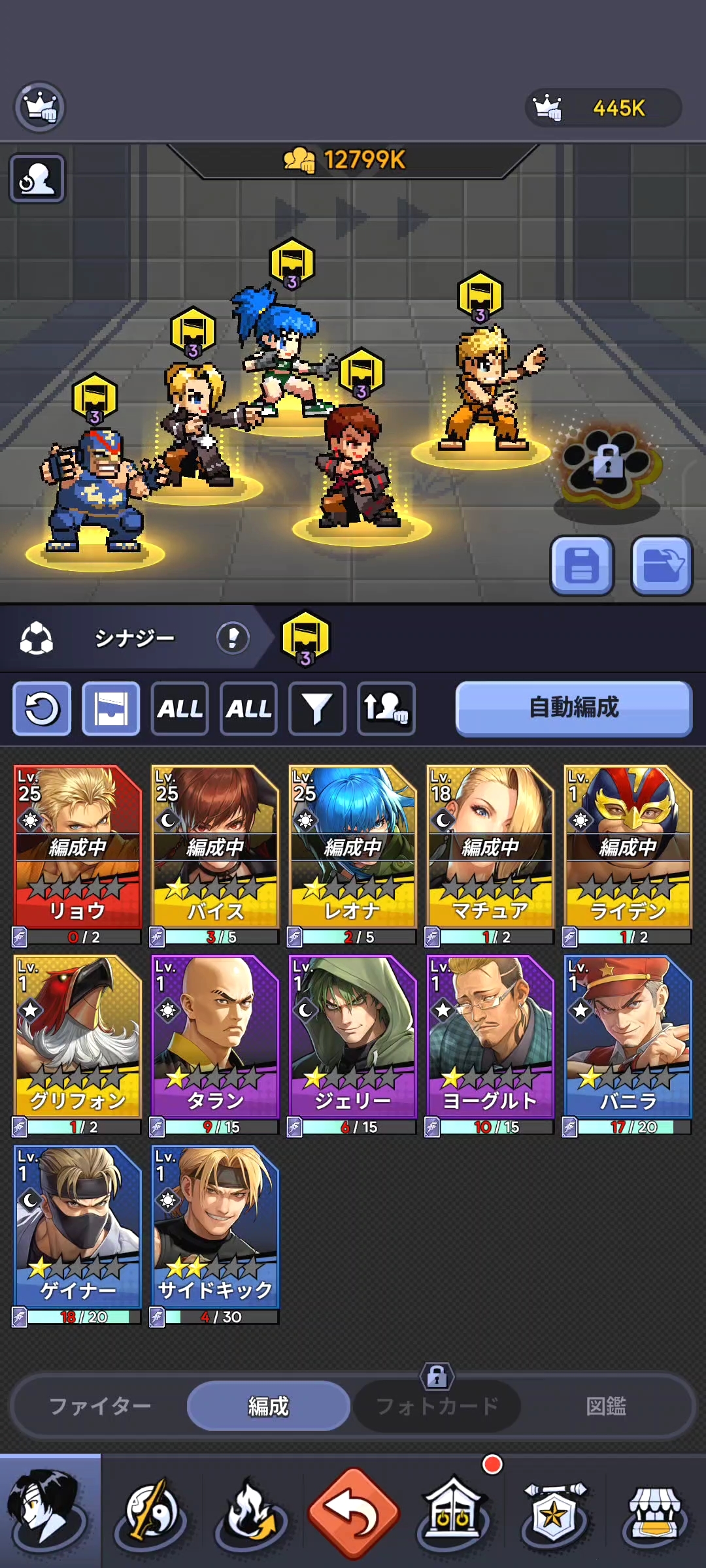Reset the current formation
The height and width of the screenshot is (1568, 706).
(42, 709)
